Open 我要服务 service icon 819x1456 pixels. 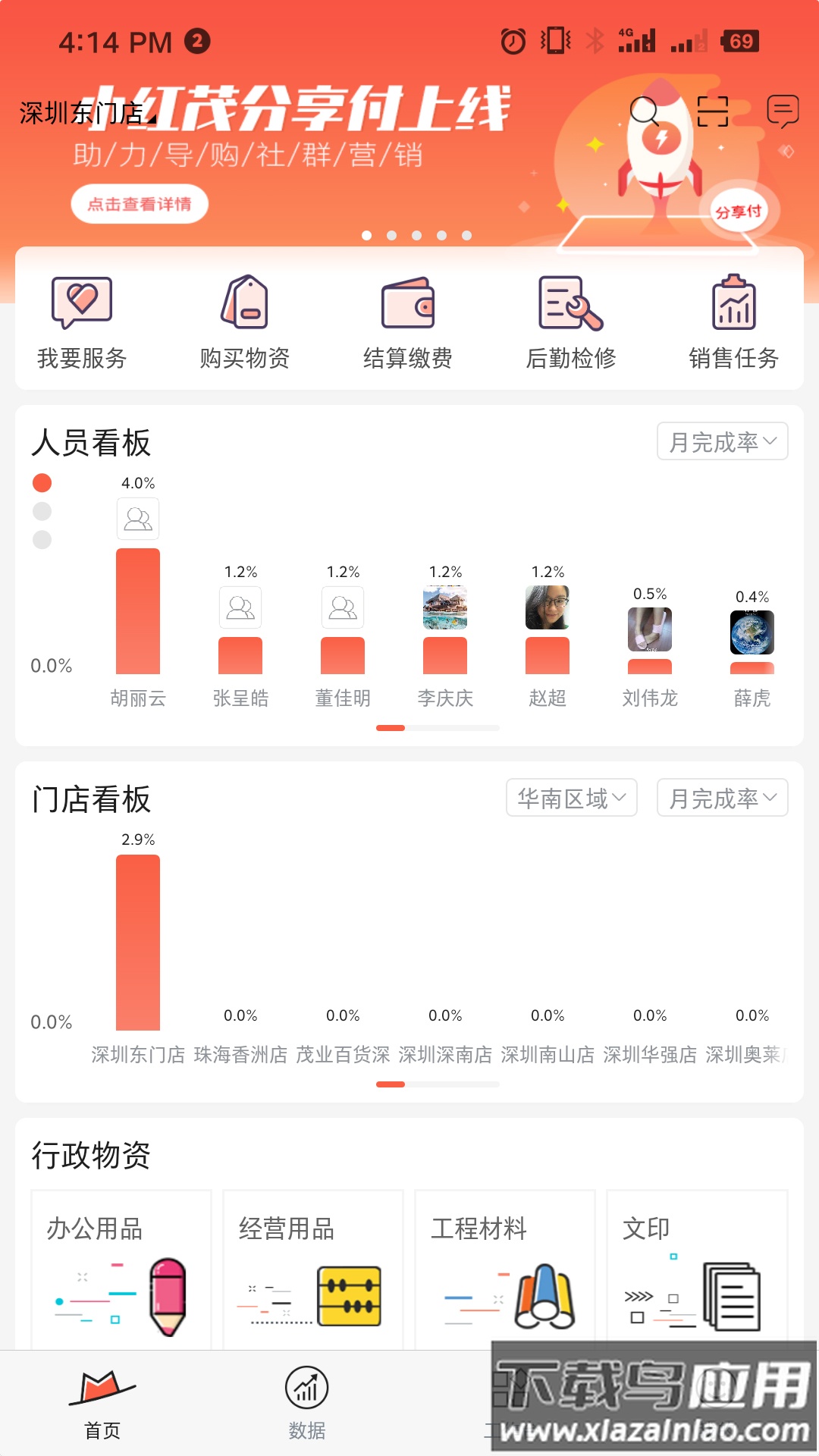pos(81,302)
